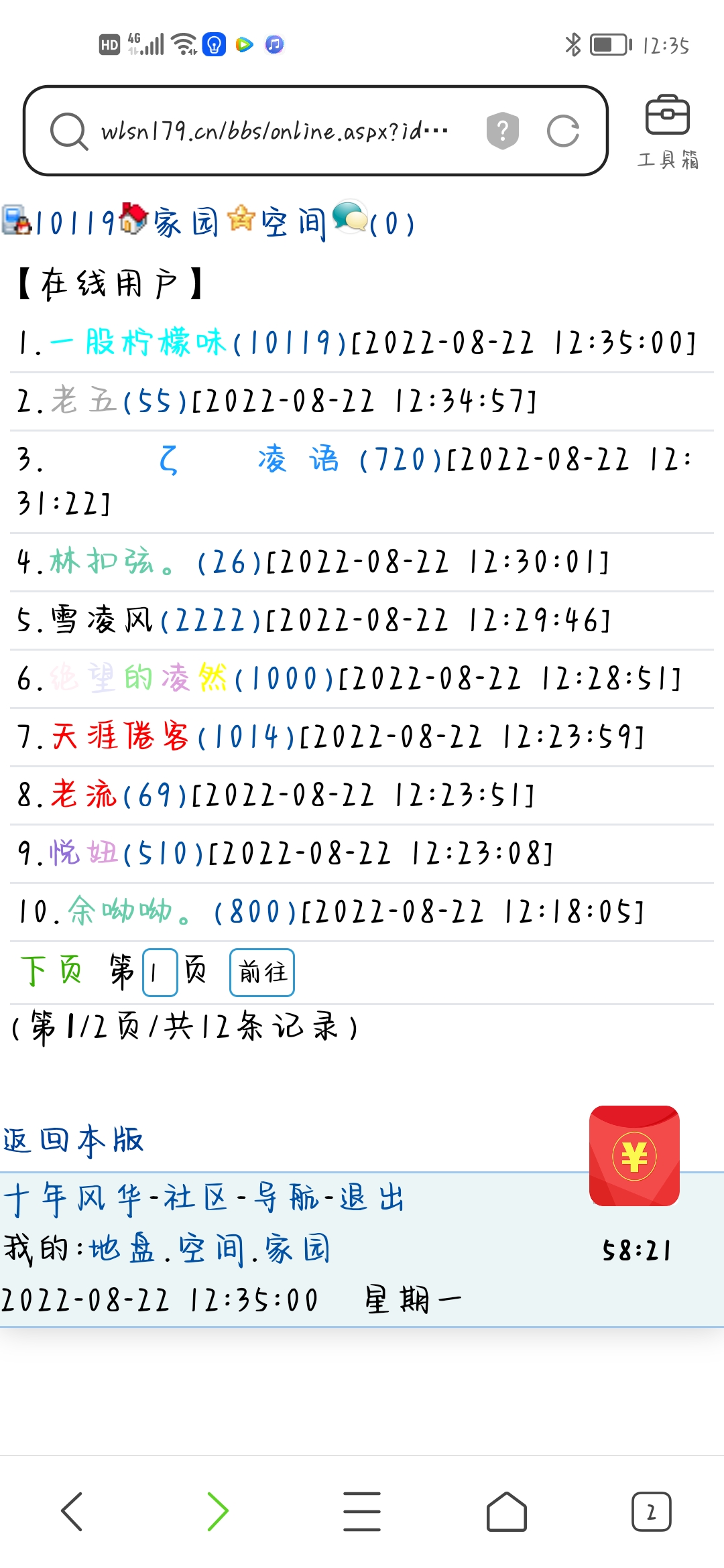Go back with the browser back arrow
Viewport: 724px width, 1568px height.
pos(72,1512)
